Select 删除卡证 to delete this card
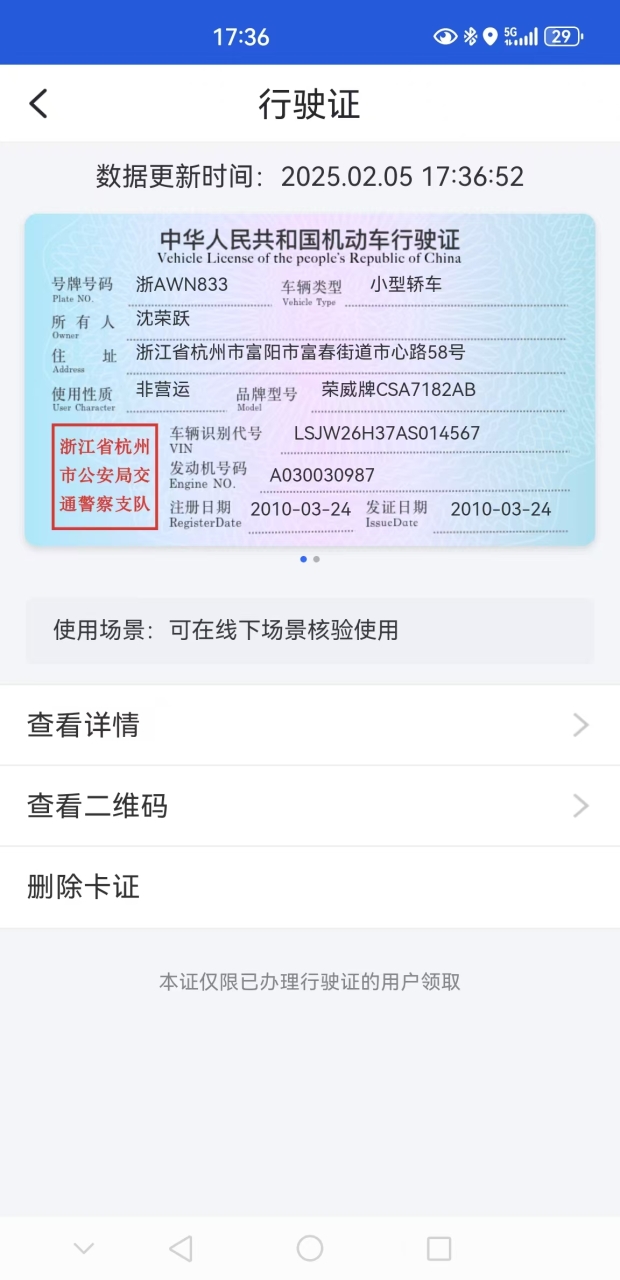 pyautogui.click(x=310, y=887)
